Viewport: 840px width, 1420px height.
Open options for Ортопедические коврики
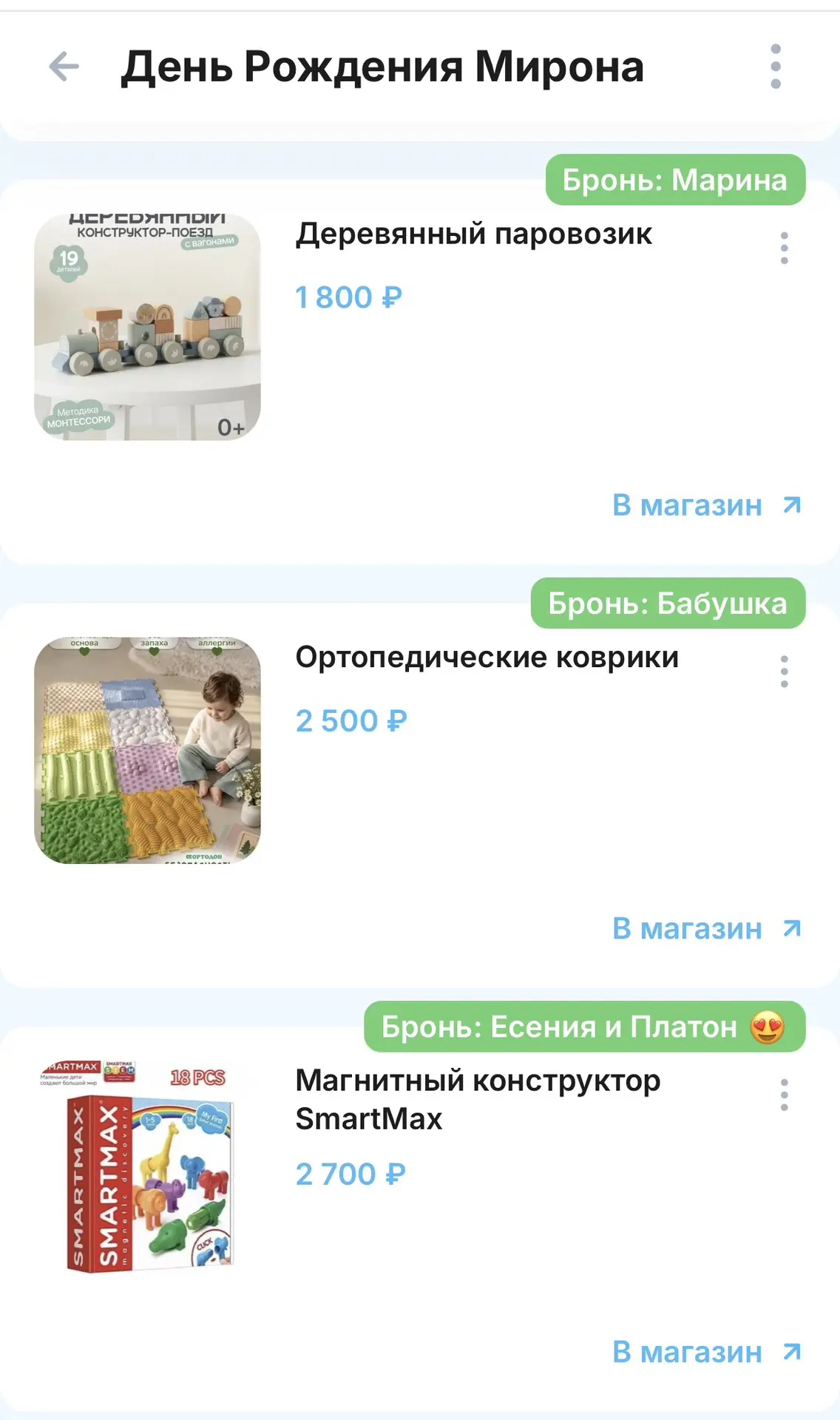[785, 672]
